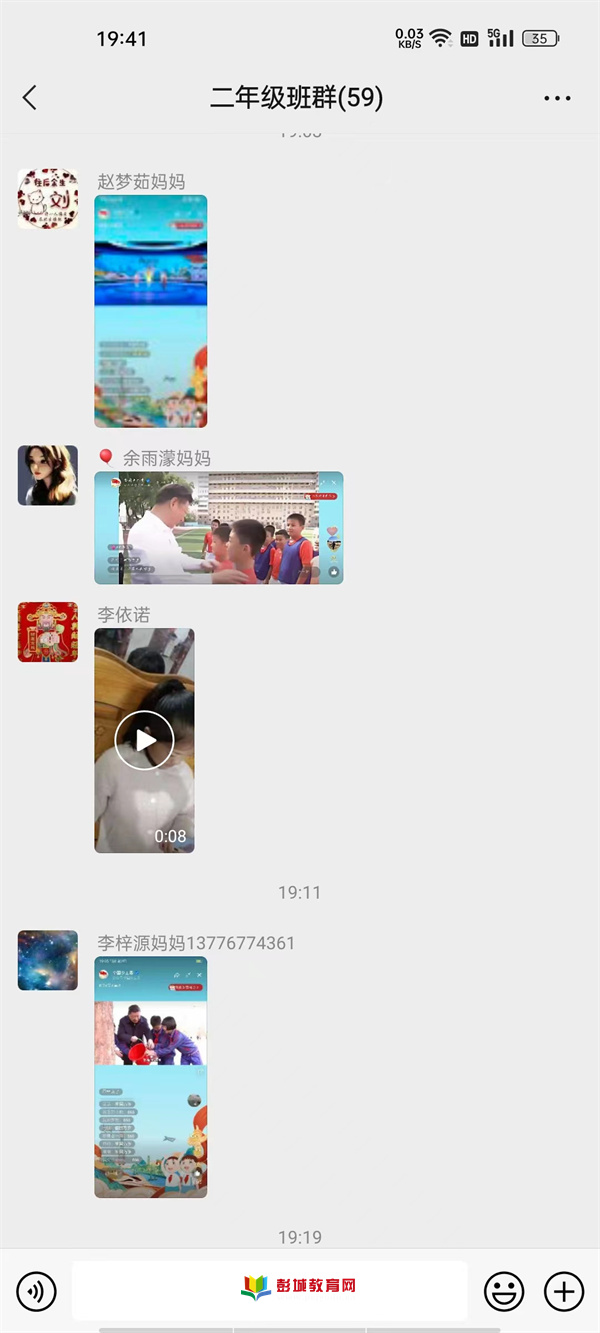
Task: Open image sent by 李梓源妈妈
Action: click(151, 1077)
